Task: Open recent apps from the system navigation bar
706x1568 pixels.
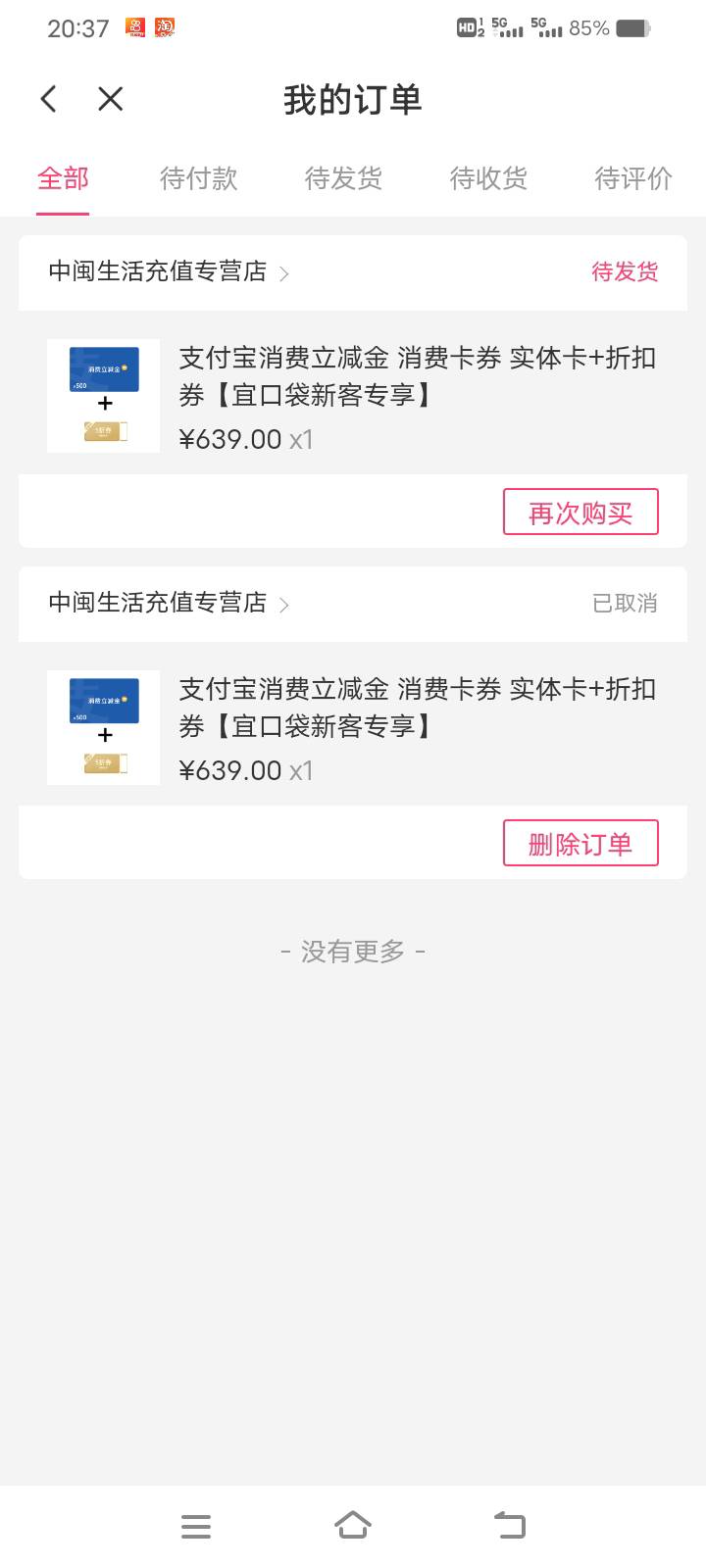Action: pyautogui.click(x=196, y=1526)
